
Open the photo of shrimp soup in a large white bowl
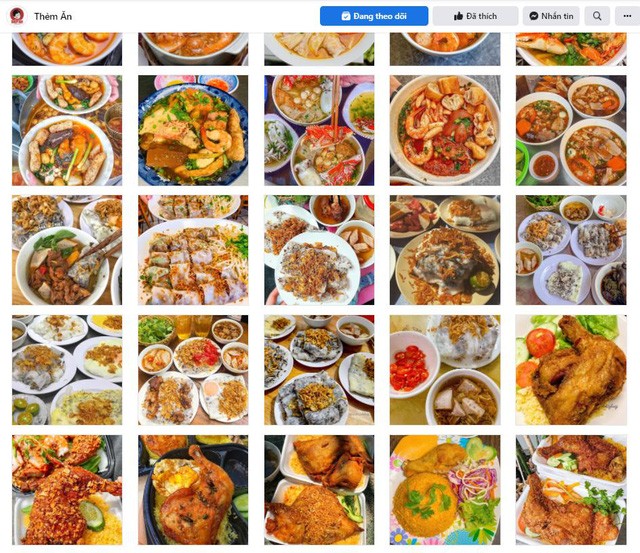[x=445, y=130]
